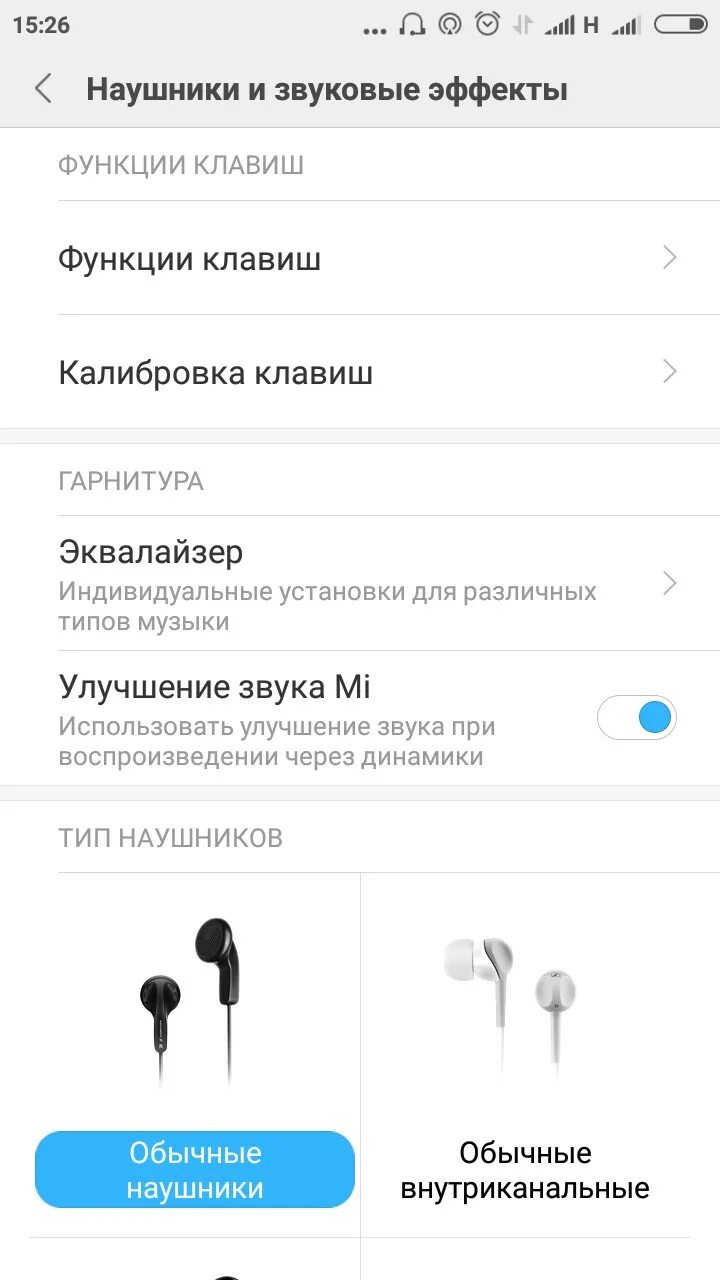Tap the back arrow to leave sound settings
This screenshot has width=720, height=1280.
point(42,88)
